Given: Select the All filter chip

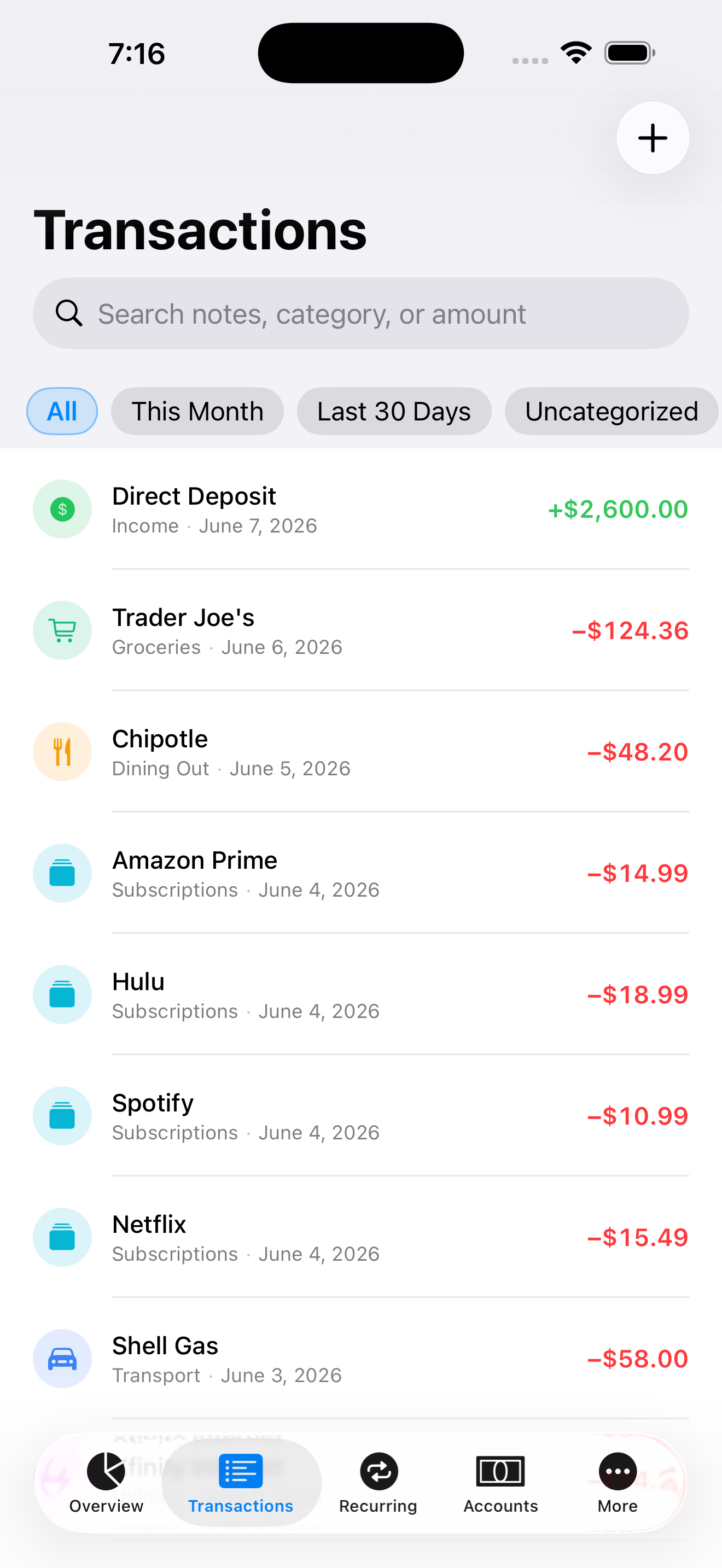Looking at the screenshot, I should click(x=62, y=412).
